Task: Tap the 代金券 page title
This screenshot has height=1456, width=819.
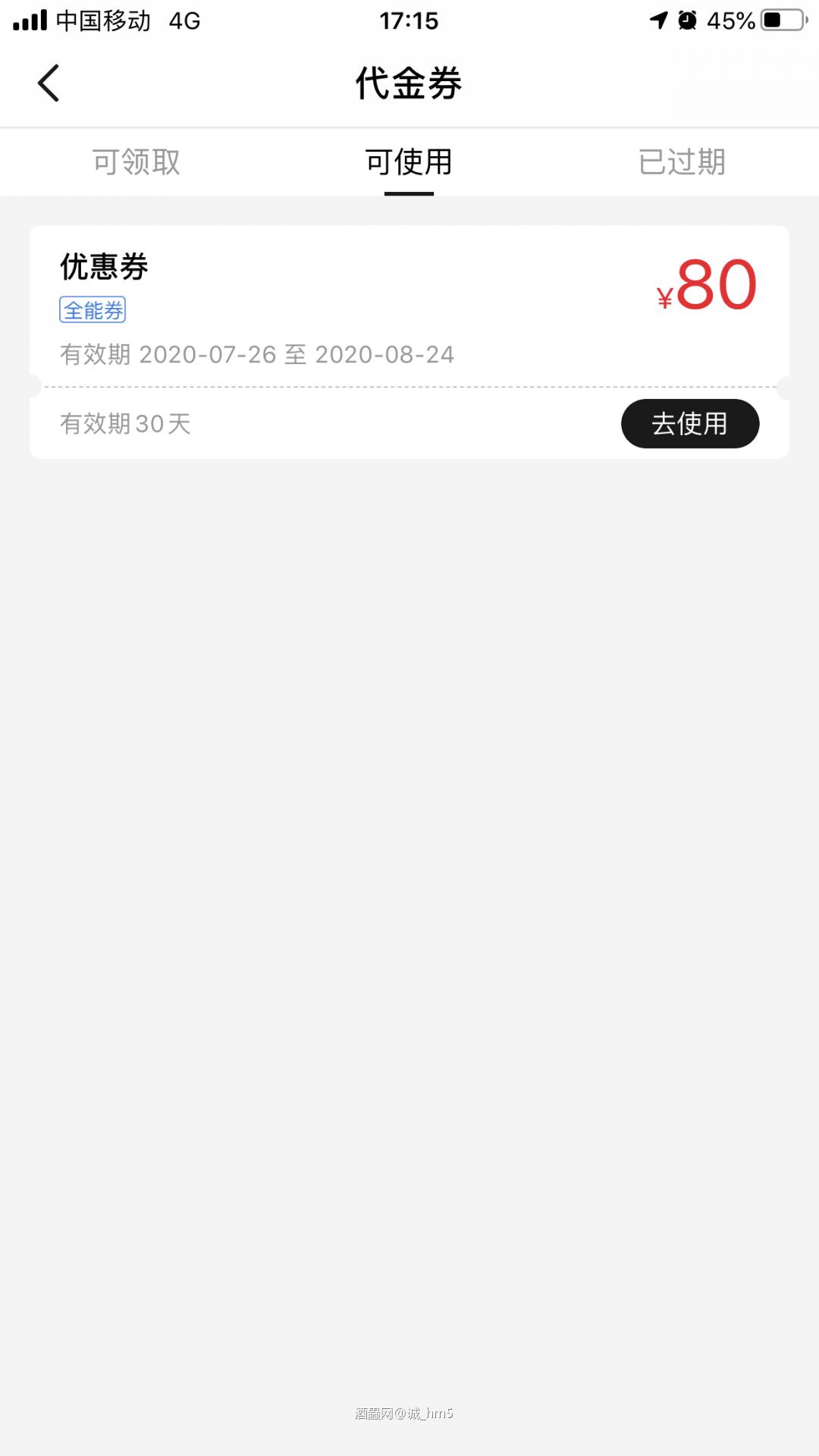Action: 409,83
